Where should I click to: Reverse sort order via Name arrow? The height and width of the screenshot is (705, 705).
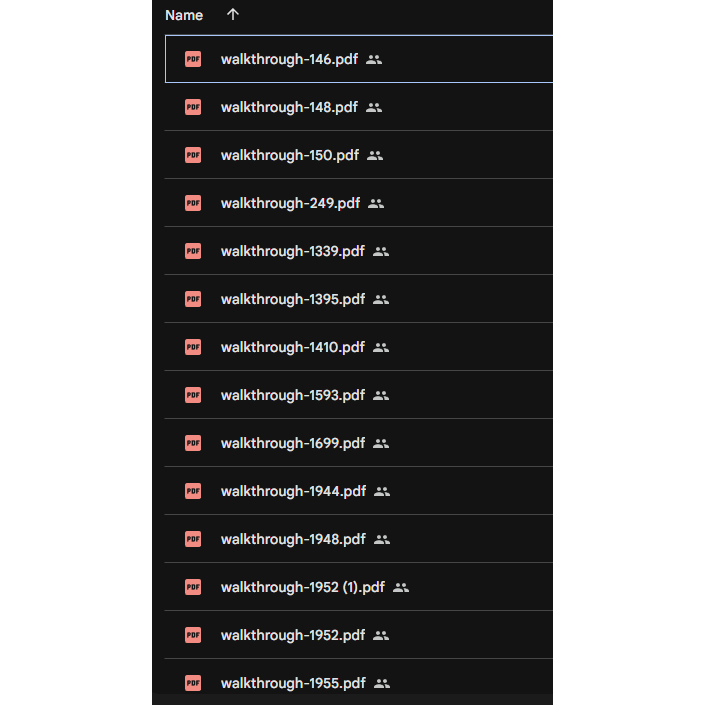point(233,15)
